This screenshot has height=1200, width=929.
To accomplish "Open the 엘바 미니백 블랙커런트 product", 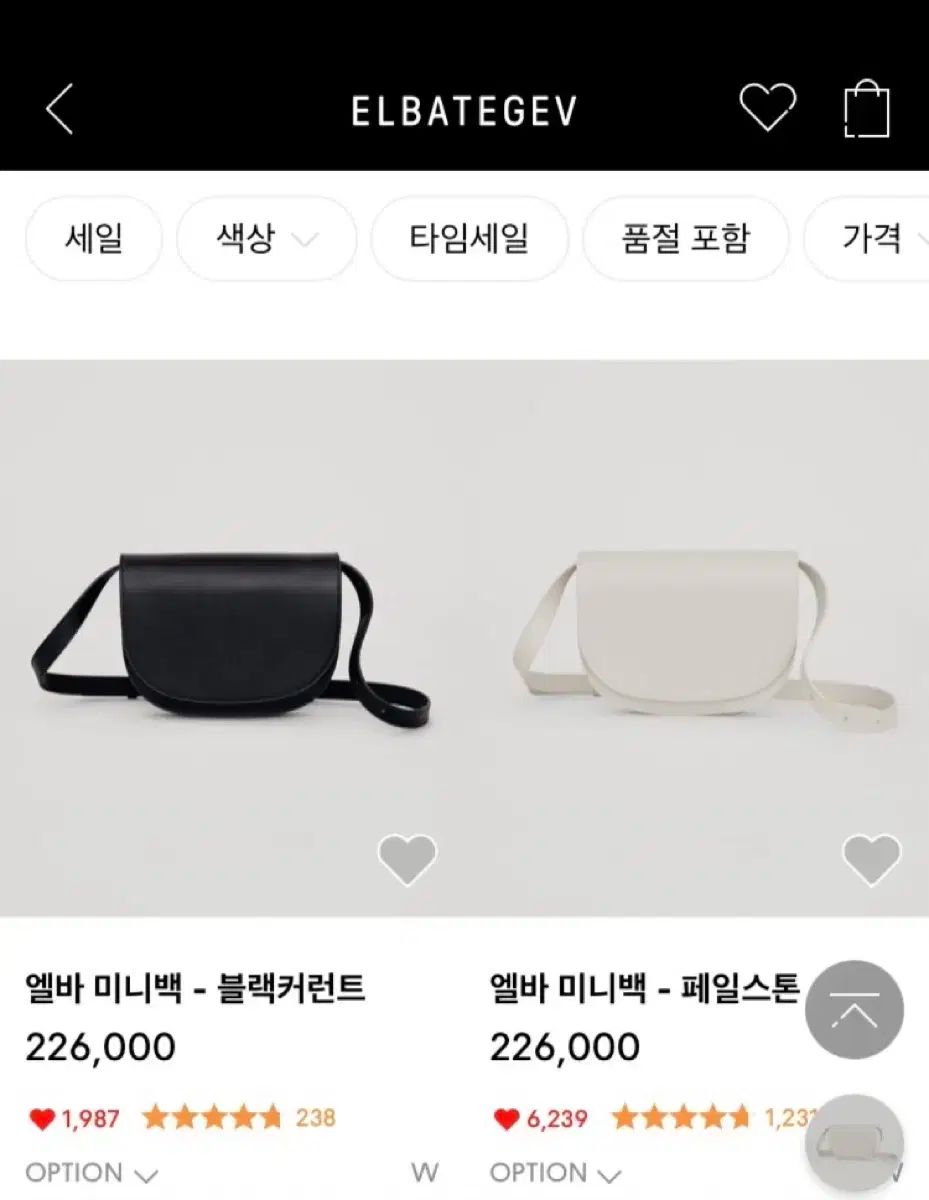I will (232, 637).
